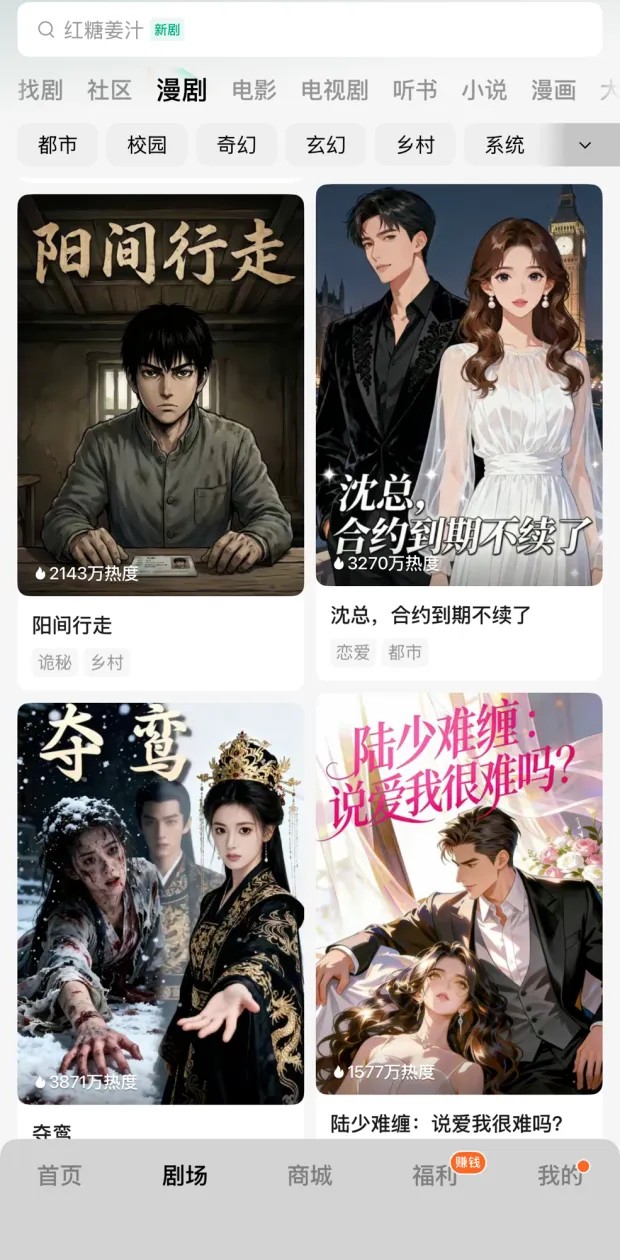
Task: Filter by the 校园 genre chip
Action: (147, 145)
